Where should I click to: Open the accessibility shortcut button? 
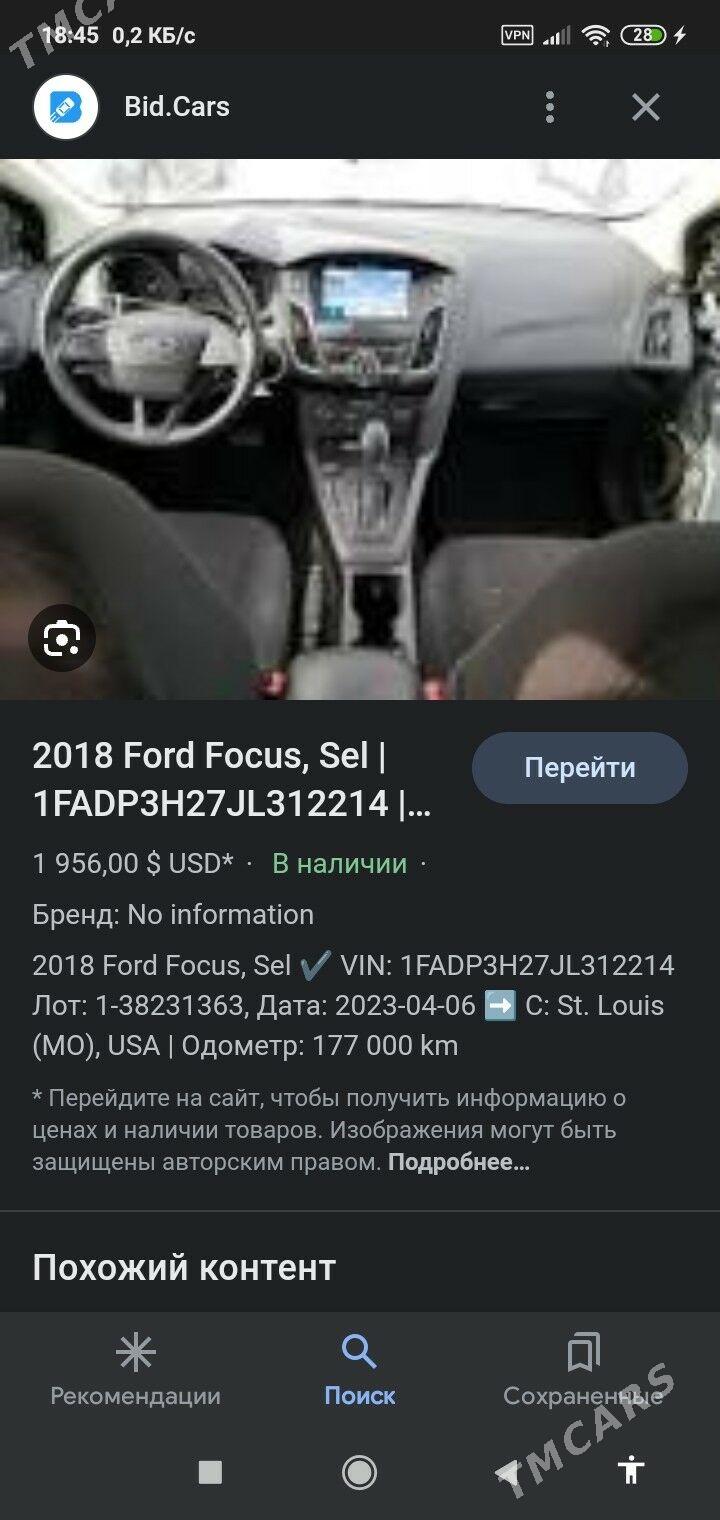pyautogui.click(x=631, y=1470)
